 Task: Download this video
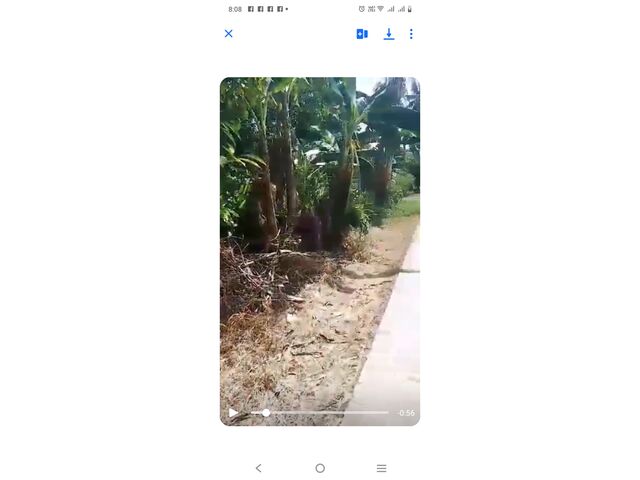click(x=389, y=34)
